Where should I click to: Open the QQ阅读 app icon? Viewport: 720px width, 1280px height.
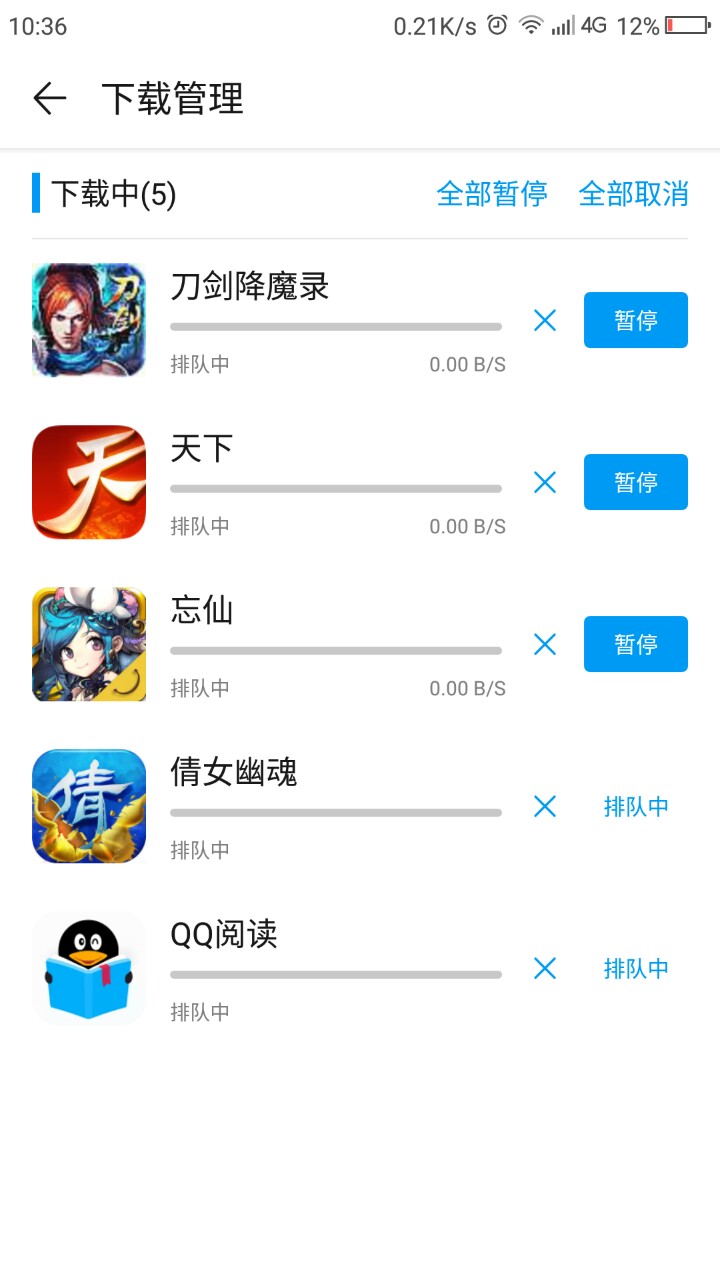(89, 968)
